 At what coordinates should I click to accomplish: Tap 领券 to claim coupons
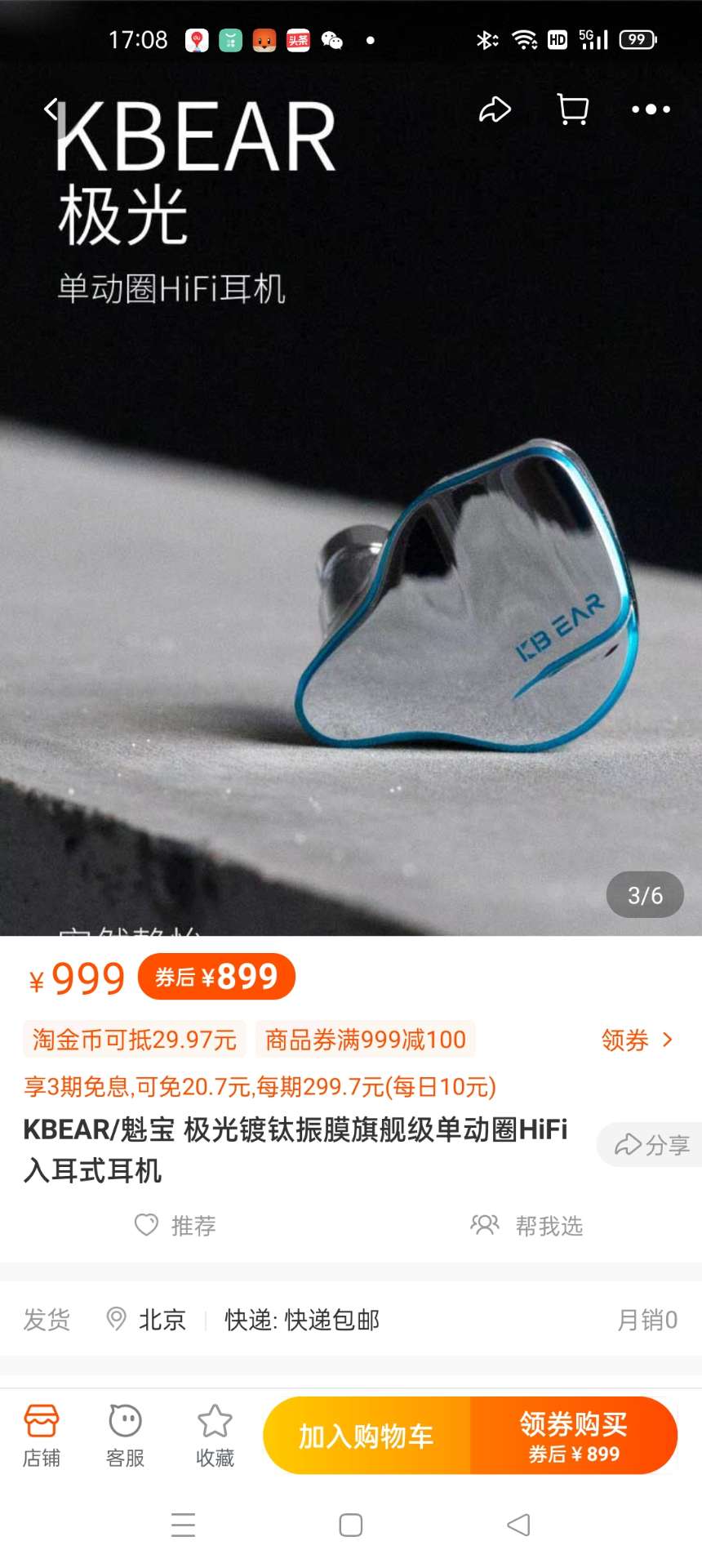637,1040
